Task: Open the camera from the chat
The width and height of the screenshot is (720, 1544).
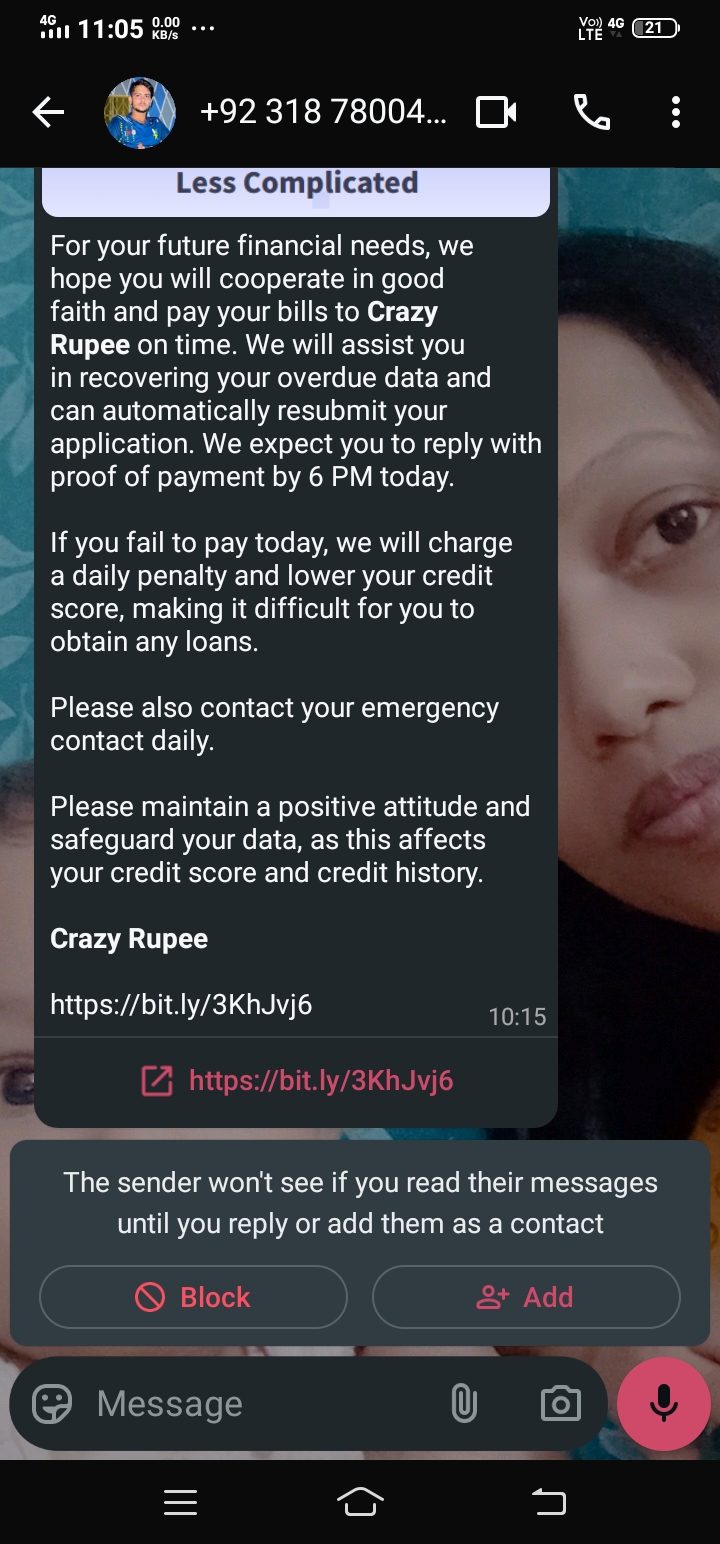Action: (x=560, y=1404)
